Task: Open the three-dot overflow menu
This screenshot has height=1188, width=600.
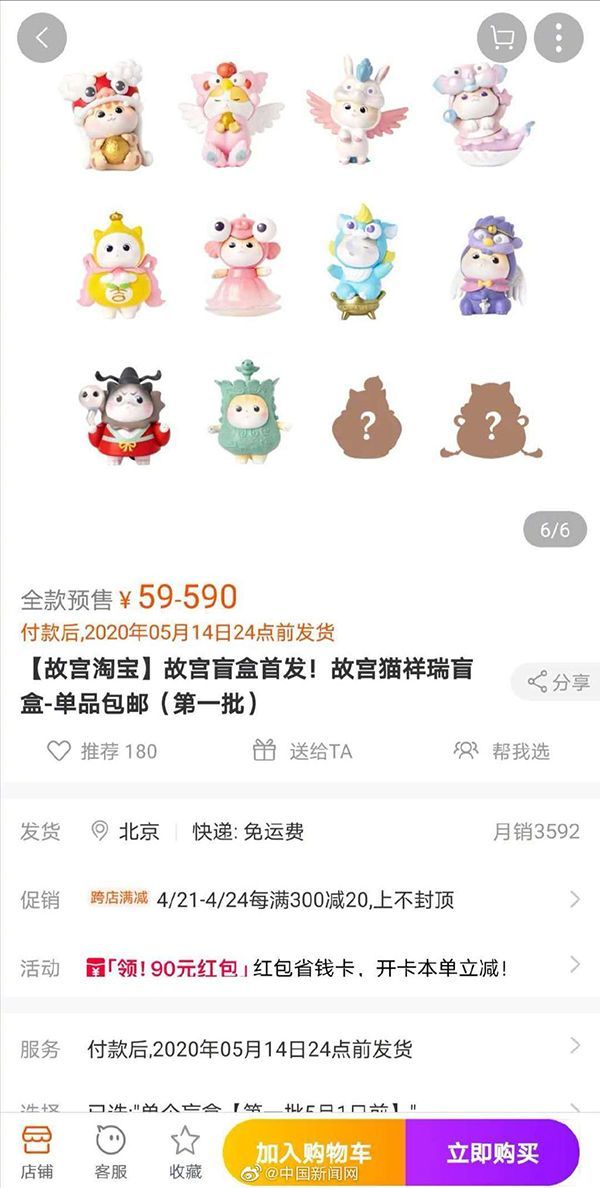Action: coord(558,38)
